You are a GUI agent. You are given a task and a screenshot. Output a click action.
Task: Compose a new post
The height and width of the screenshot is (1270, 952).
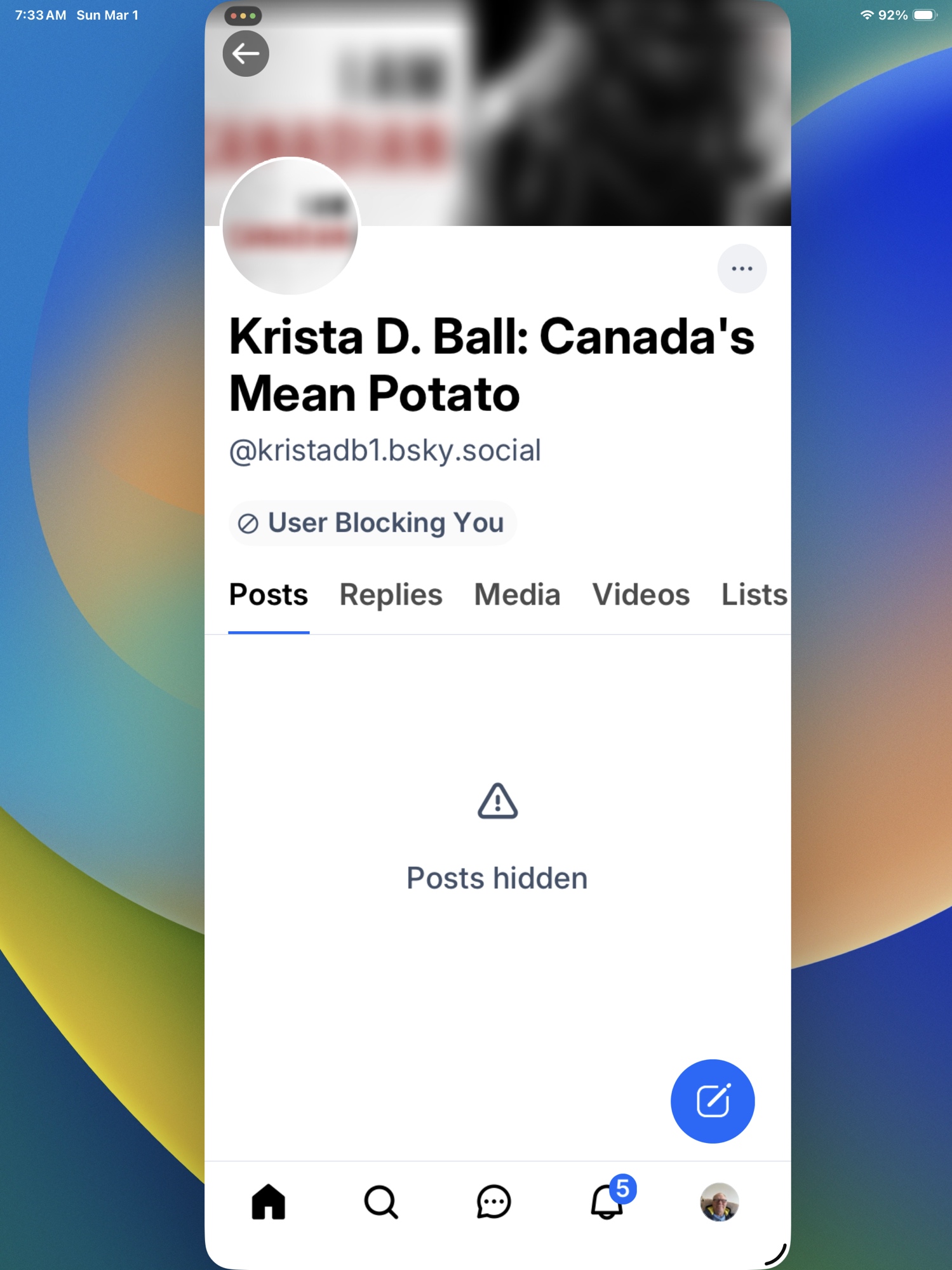pyautogui.click(x=712, y=1101)
